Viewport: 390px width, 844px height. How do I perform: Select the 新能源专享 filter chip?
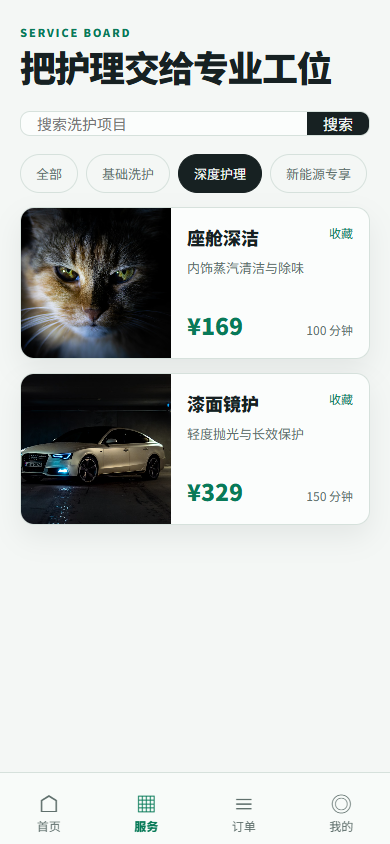(x=318, y=174)
